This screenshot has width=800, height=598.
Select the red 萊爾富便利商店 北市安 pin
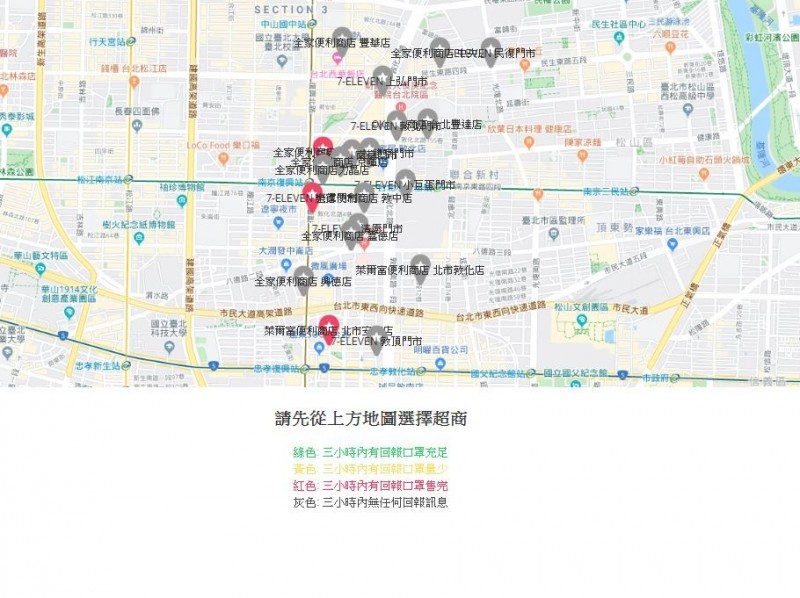pyautogui.click(x=328, y=326)
